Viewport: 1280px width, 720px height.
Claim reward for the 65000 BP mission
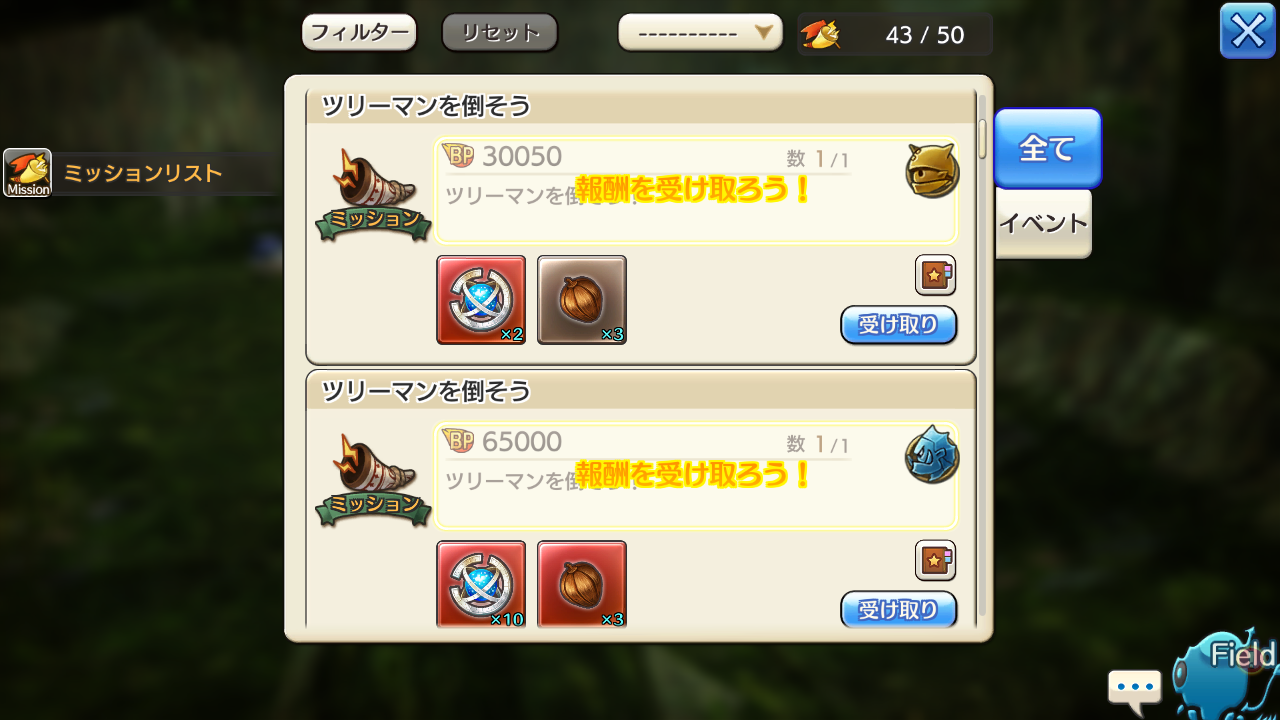(898, 609)
